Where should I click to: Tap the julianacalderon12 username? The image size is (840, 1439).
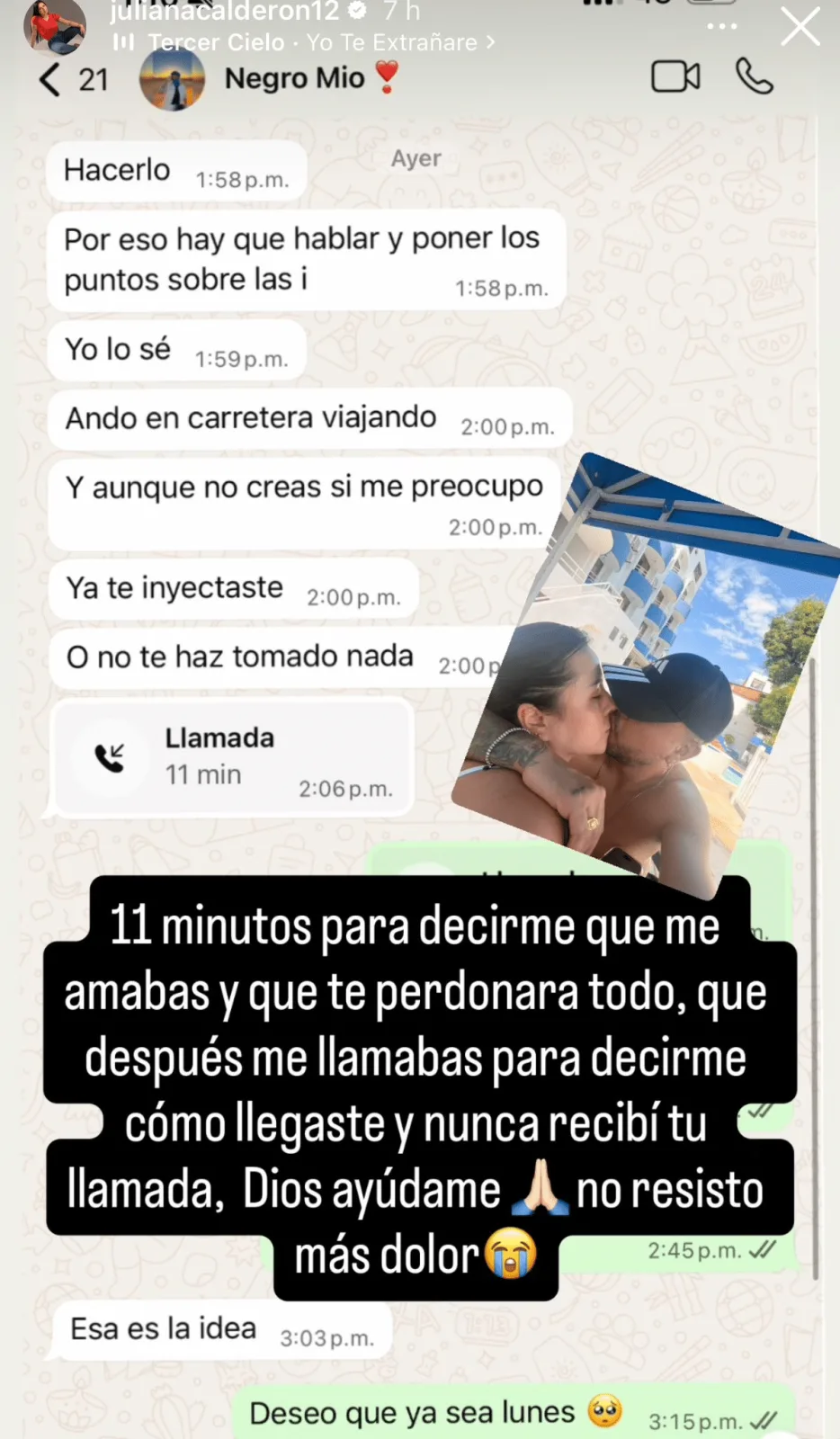coord(224,12)
